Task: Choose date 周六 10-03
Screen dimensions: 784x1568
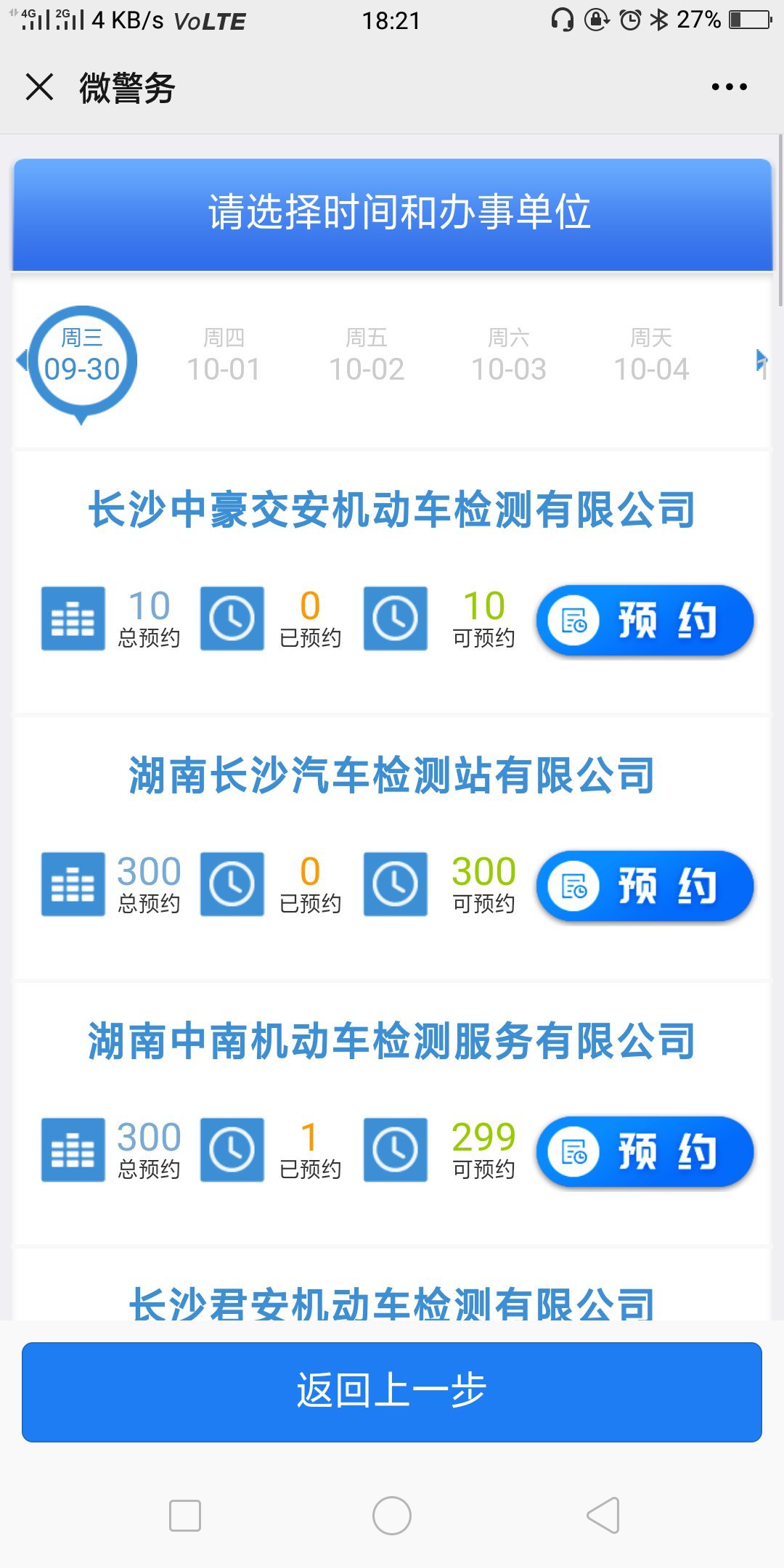Action: (509, 357)
